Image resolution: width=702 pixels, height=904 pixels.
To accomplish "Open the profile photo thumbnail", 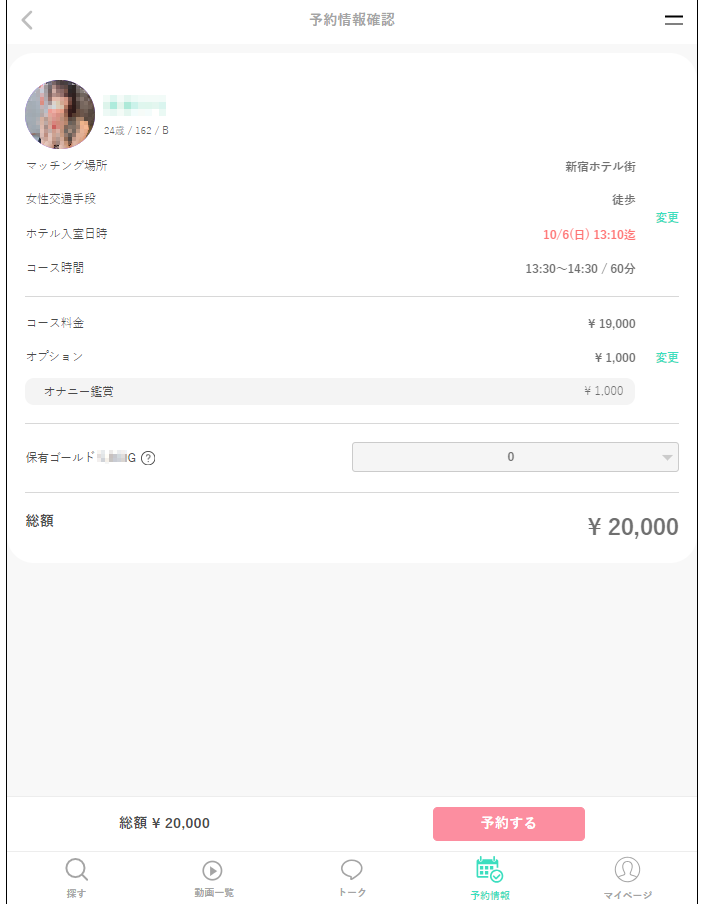I will click(60, 115).
